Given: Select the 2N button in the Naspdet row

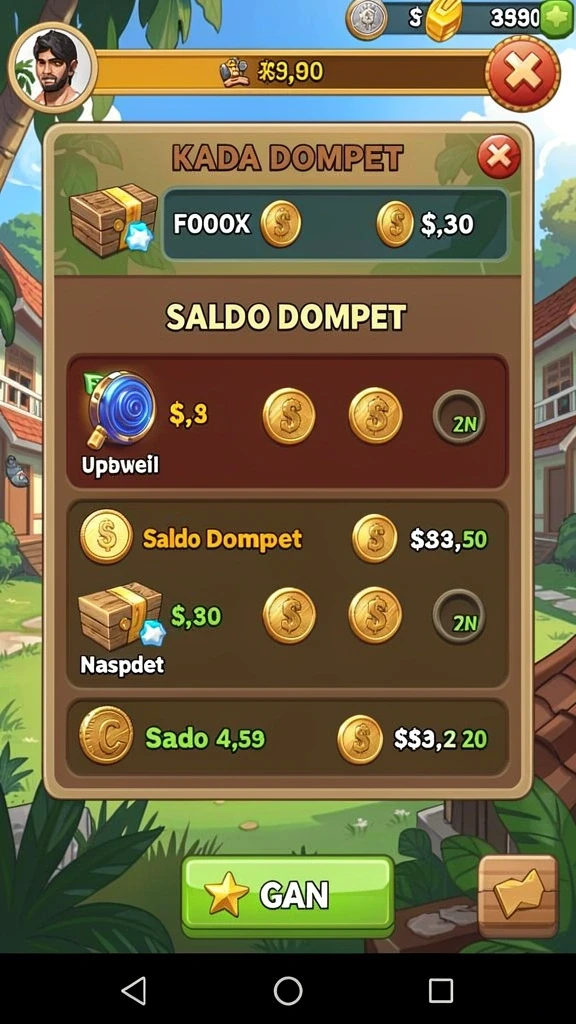Looking at the screenshot, I should click(459, 616).
